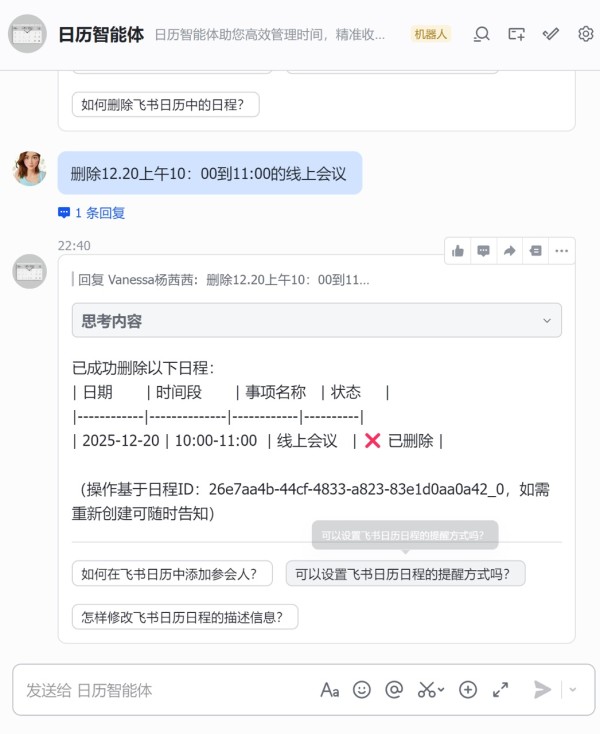
Task: Mention someone with the @ icon
Action: click(x=394, y=689)
